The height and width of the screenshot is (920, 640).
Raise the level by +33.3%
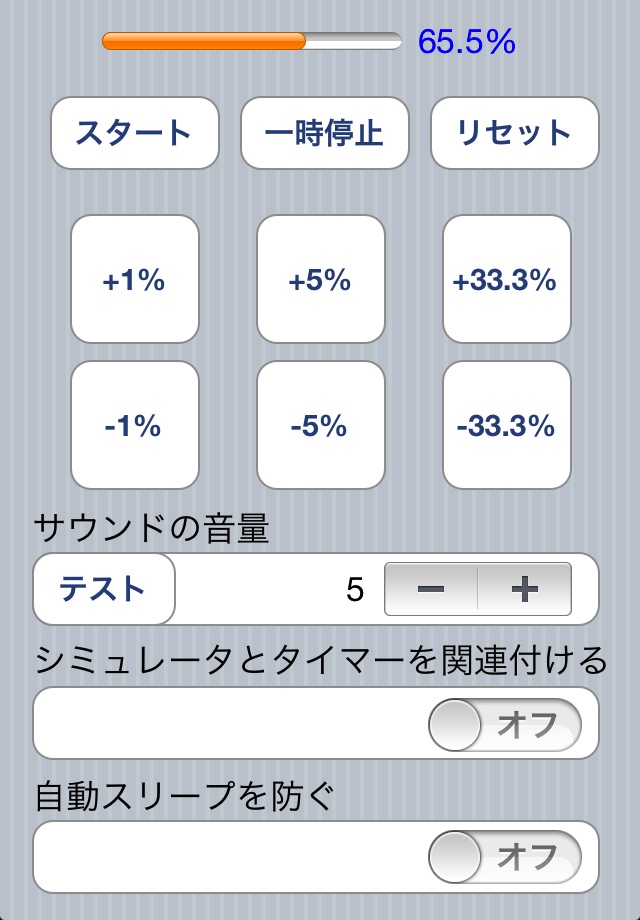(506, 280)
